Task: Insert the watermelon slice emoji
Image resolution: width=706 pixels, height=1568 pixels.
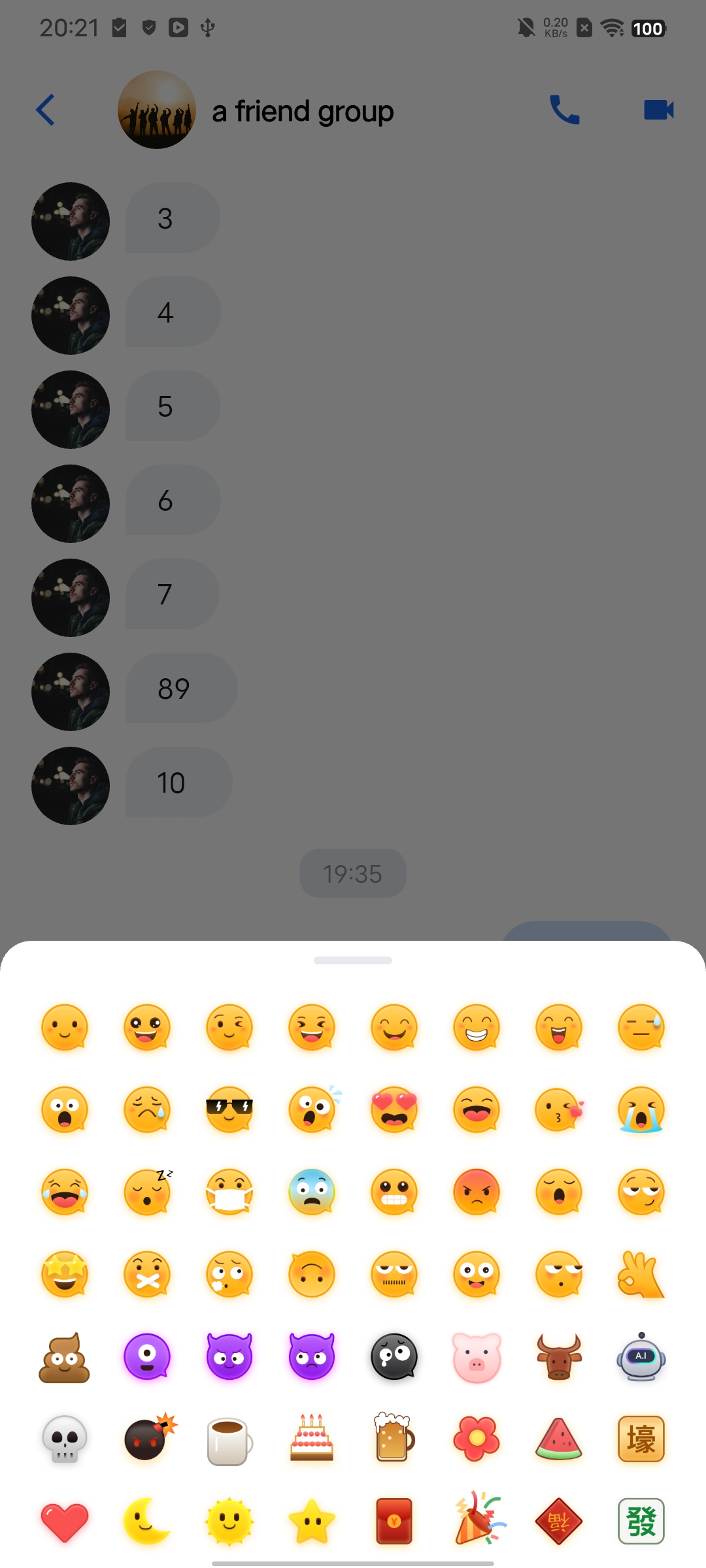Action: click(559, 1439)
